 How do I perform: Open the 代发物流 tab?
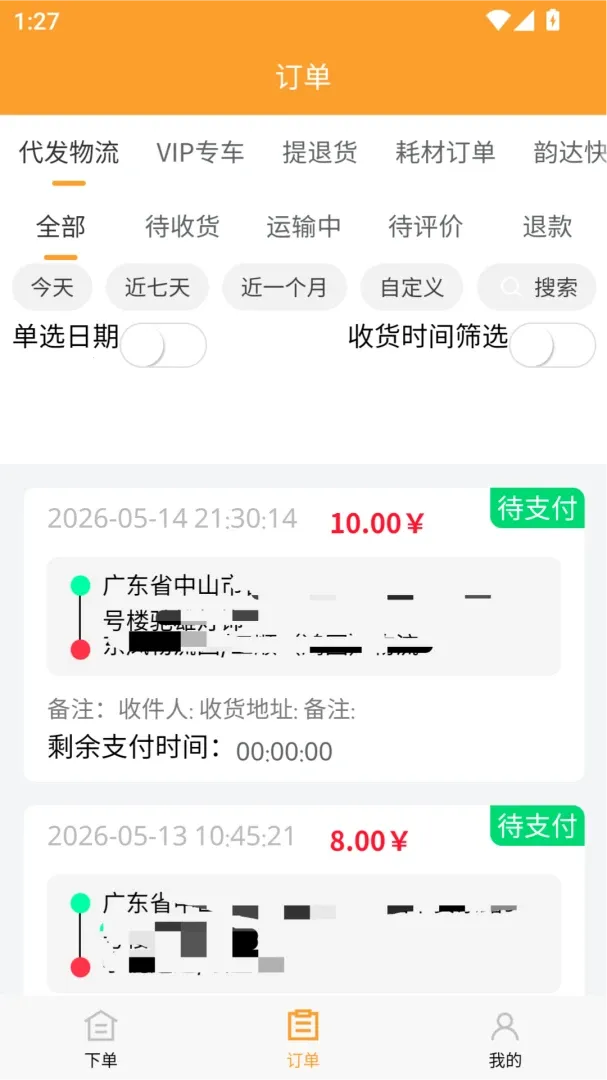click(69, 152)
